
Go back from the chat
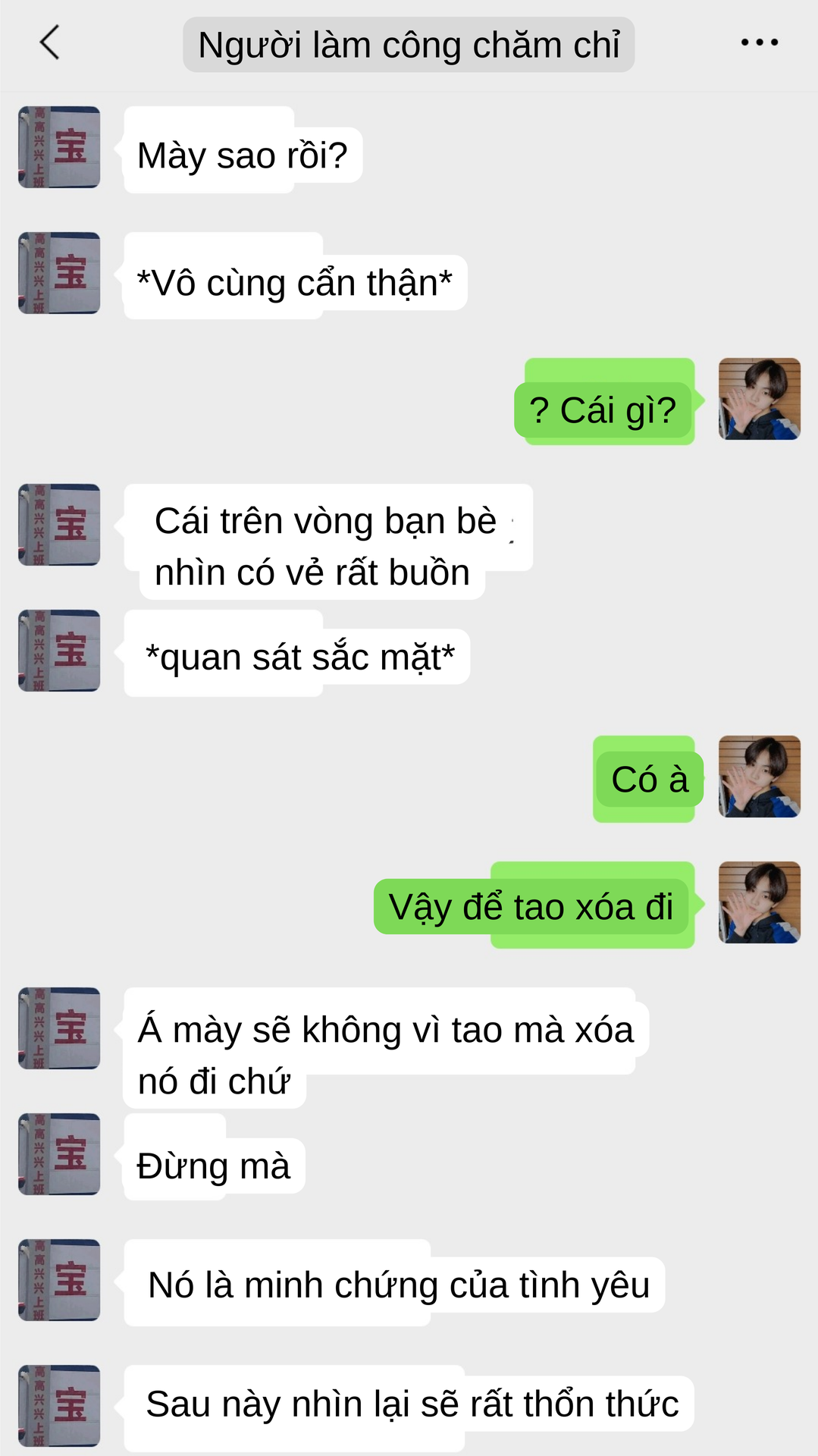[x=50, y=42]
